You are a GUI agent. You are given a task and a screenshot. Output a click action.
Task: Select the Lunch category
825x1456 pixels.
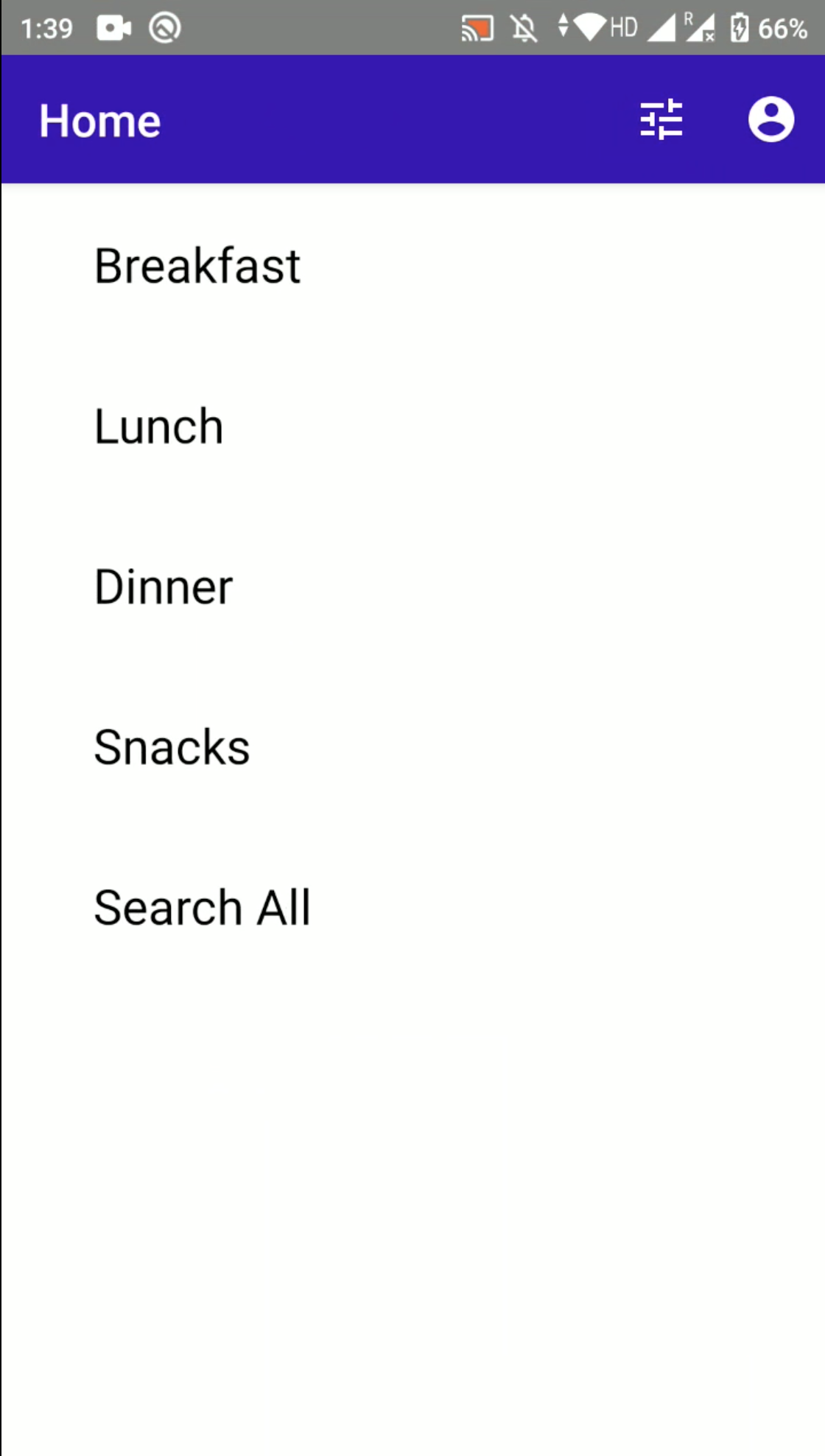click(x=412, y=426)
